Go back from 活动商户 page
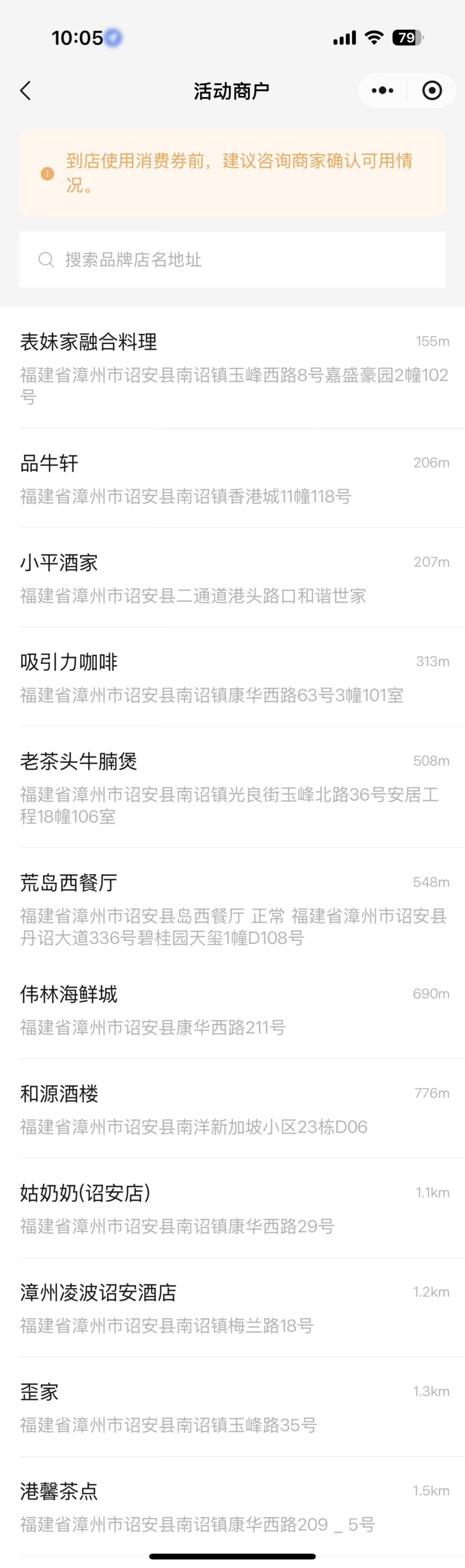The image size is (465, 1568). pyautogui.click(x=25, y=91)
